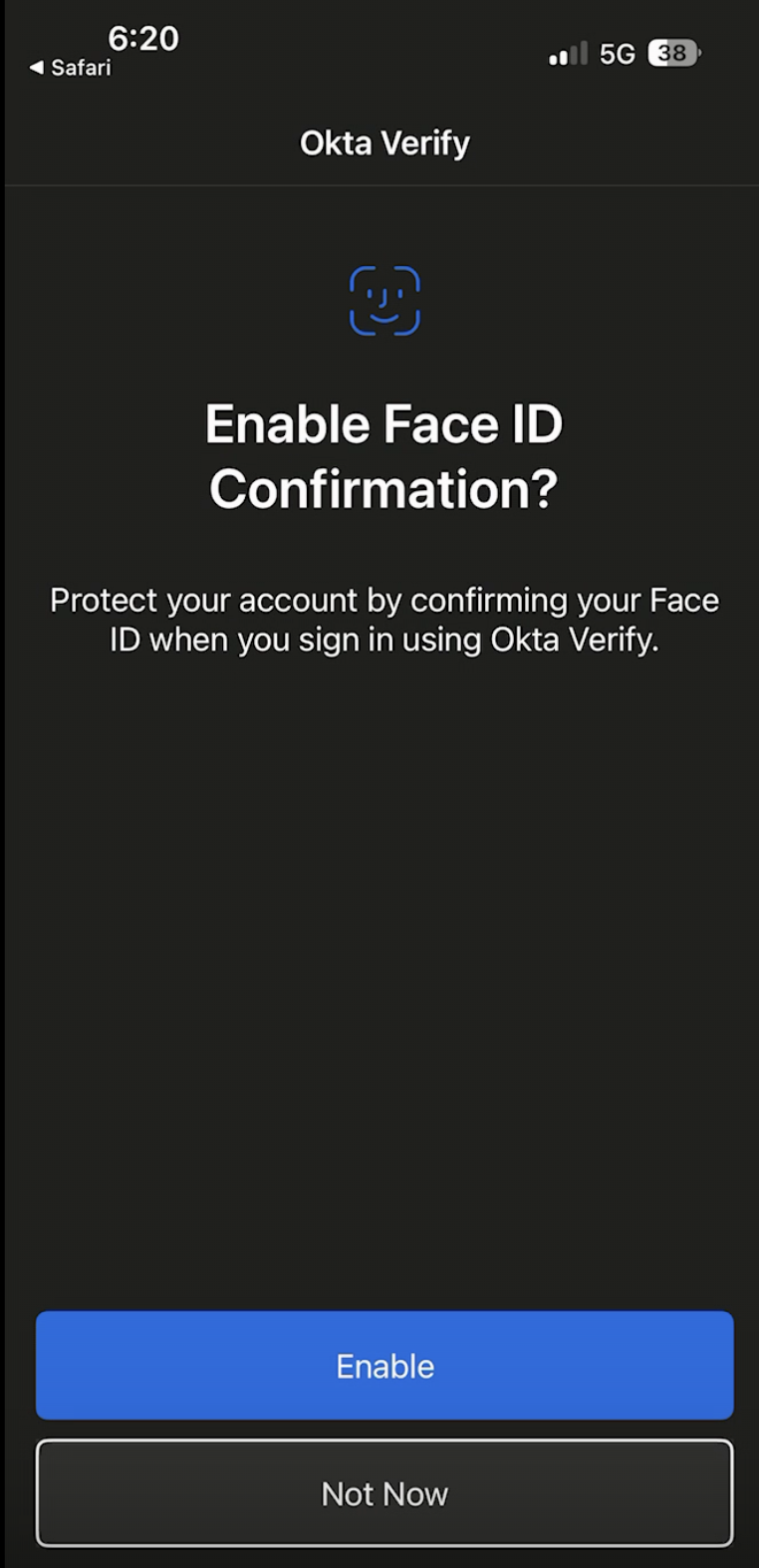Return to Safari via the back link
Viewport: 759px width, 1568px height.
68,67
